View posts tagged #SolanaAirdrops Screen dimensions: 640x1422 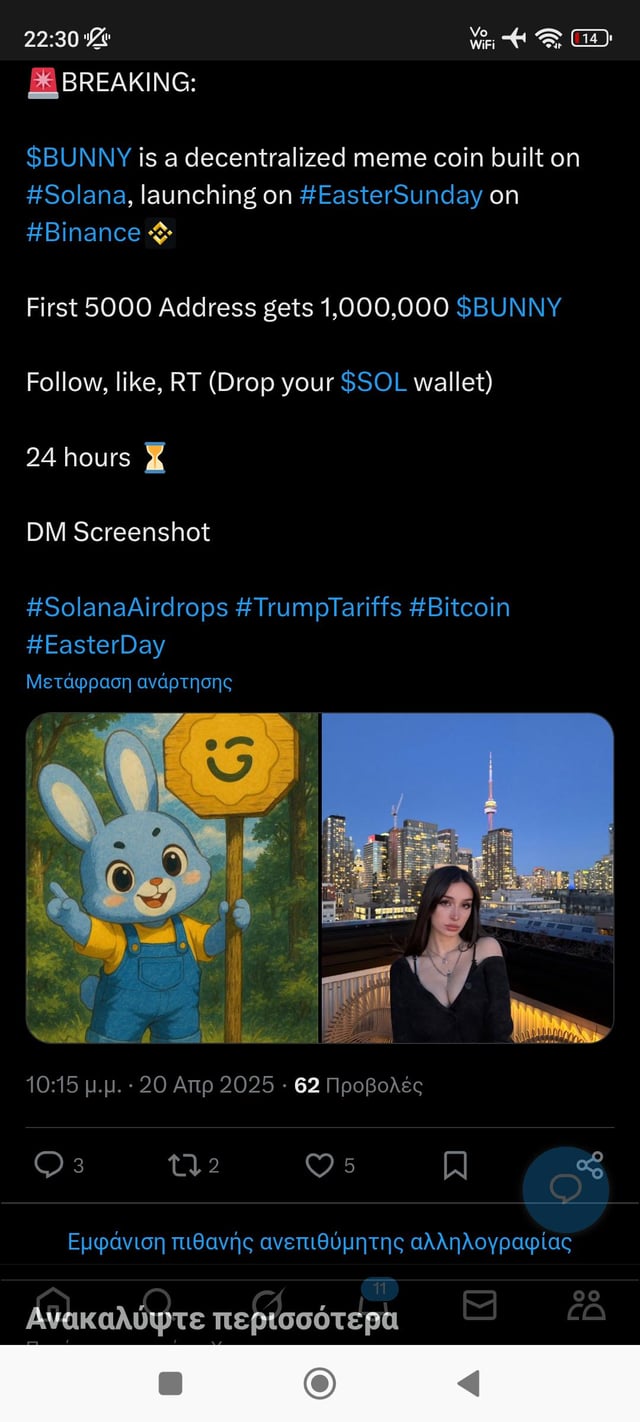point(127,607)
